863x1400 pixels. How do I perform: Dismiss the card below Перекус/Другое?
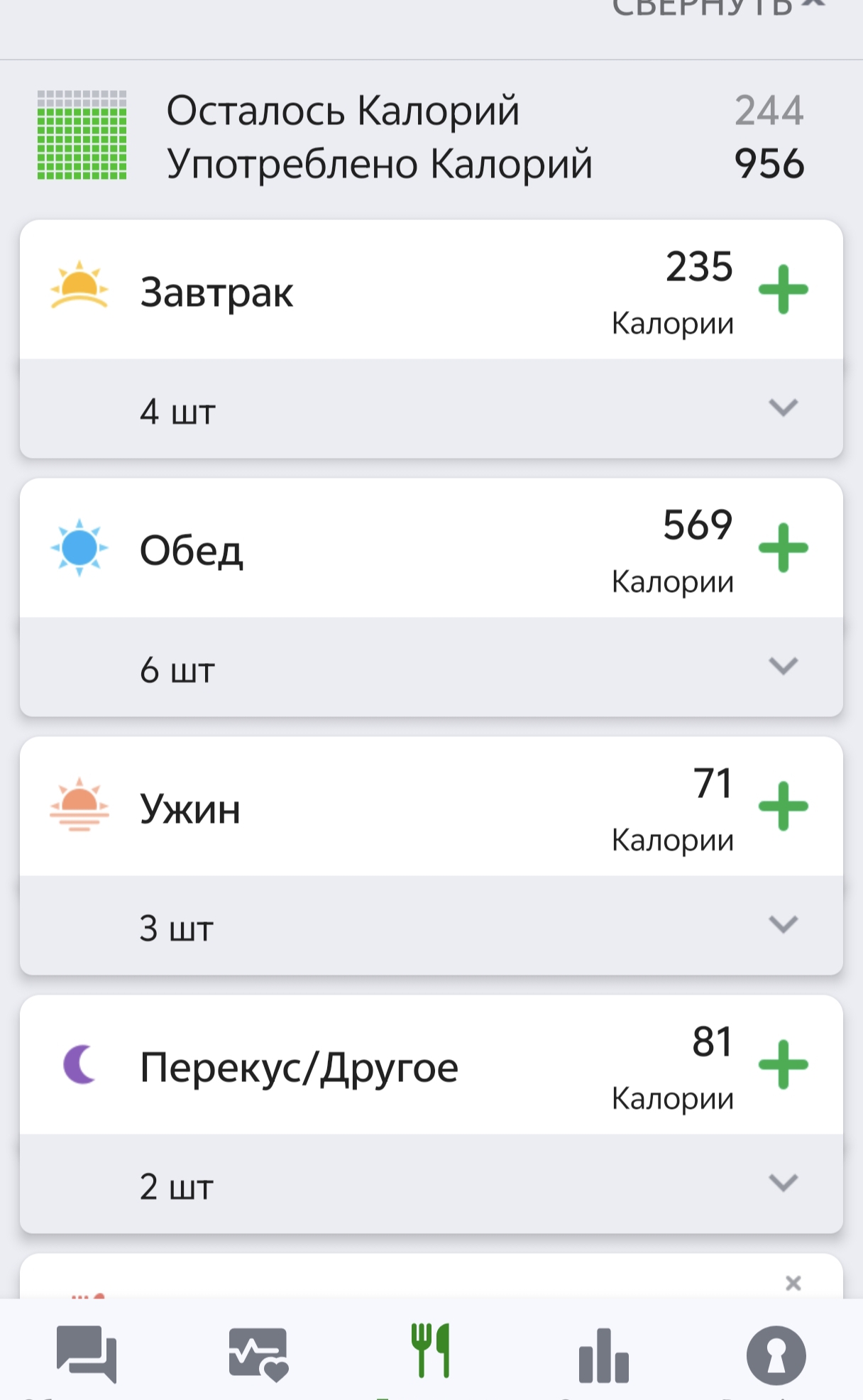tap(793, 1284)
